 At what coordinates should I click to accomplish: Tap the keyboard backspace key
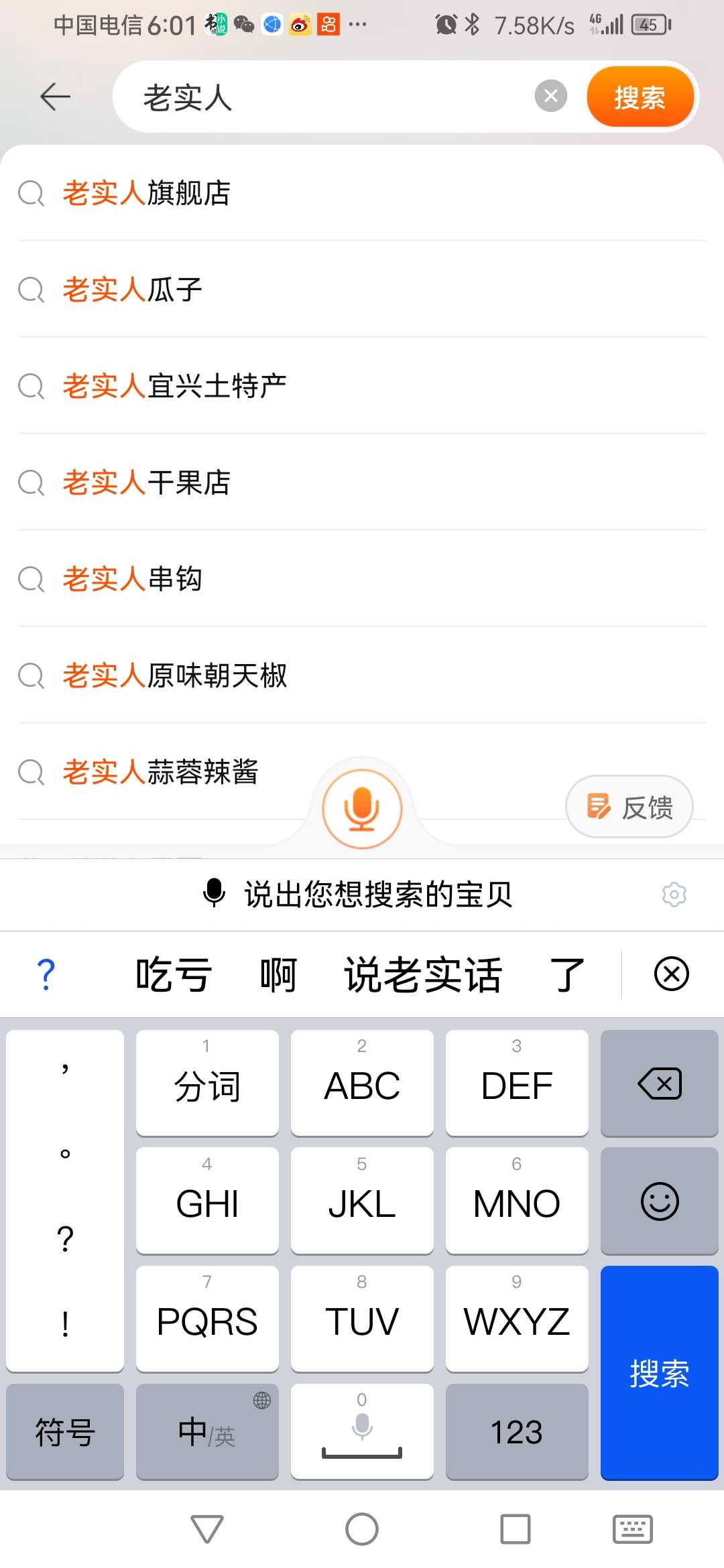click(660, 1084)
